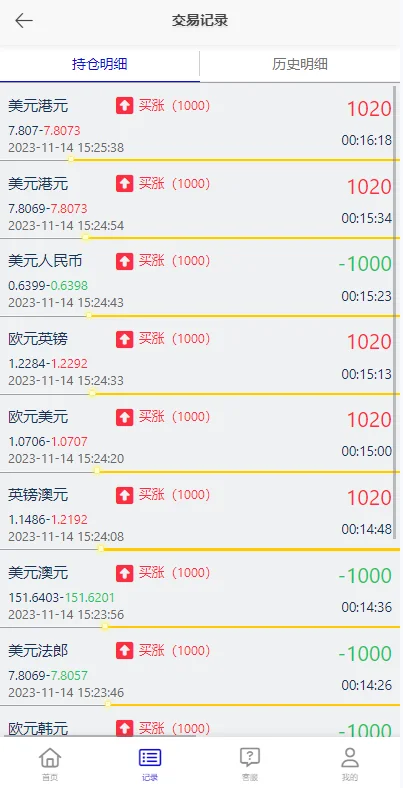Open the 记录 records tab
The height and width of the screenshot is (788, 403).
150,764
